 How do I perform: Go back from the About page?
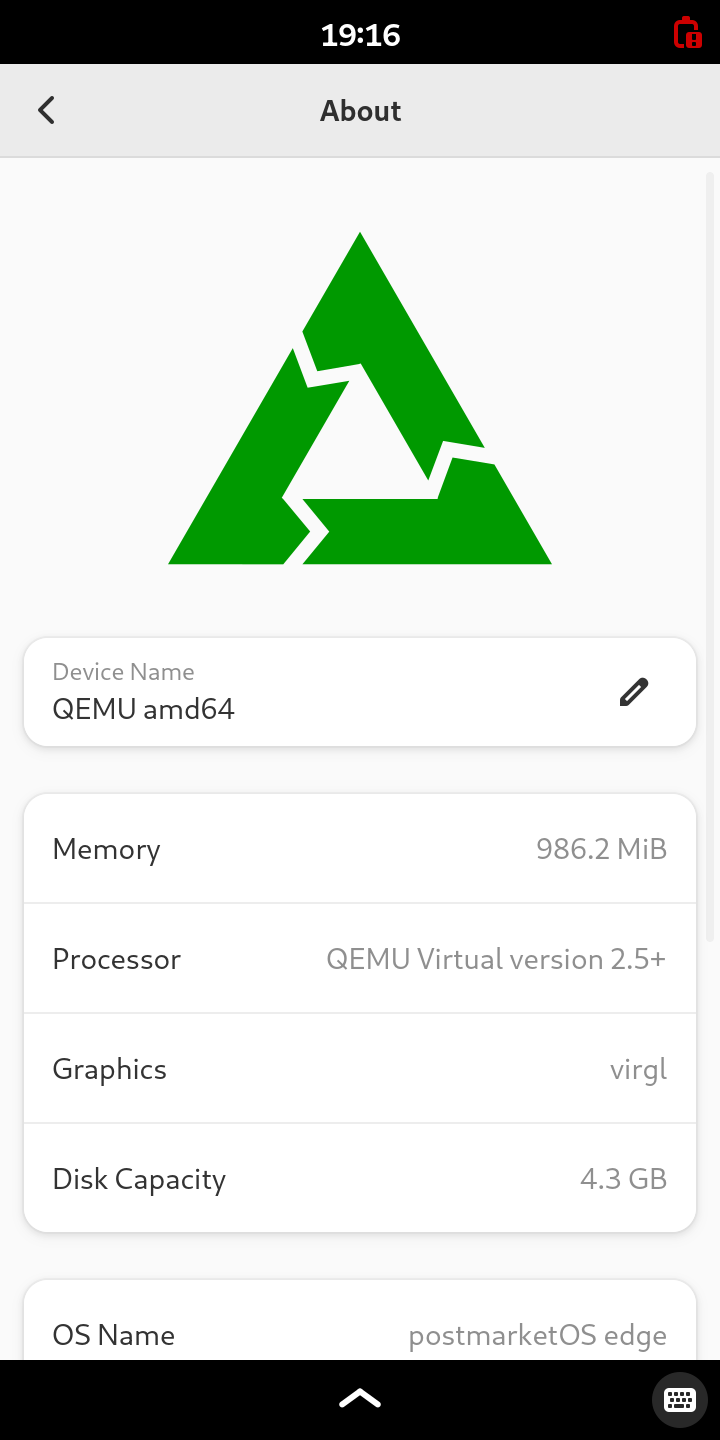pos(46,110)
